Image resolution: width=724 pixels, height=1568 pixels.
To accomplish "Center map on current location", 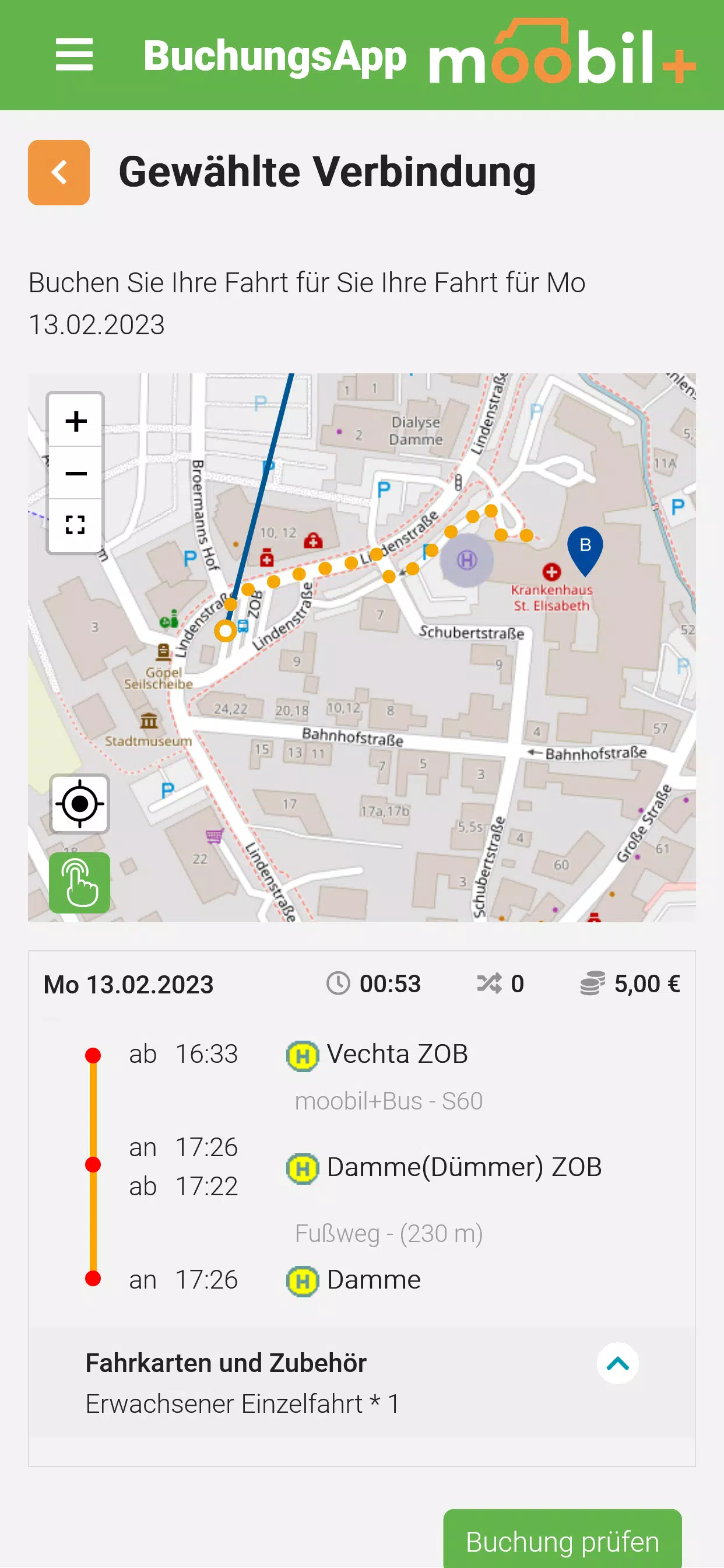I will 80,804.
